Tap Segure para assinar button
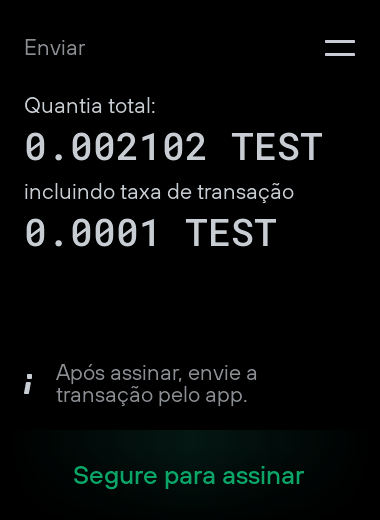This screenshot has width=380, height=520. tap(189, 475)
